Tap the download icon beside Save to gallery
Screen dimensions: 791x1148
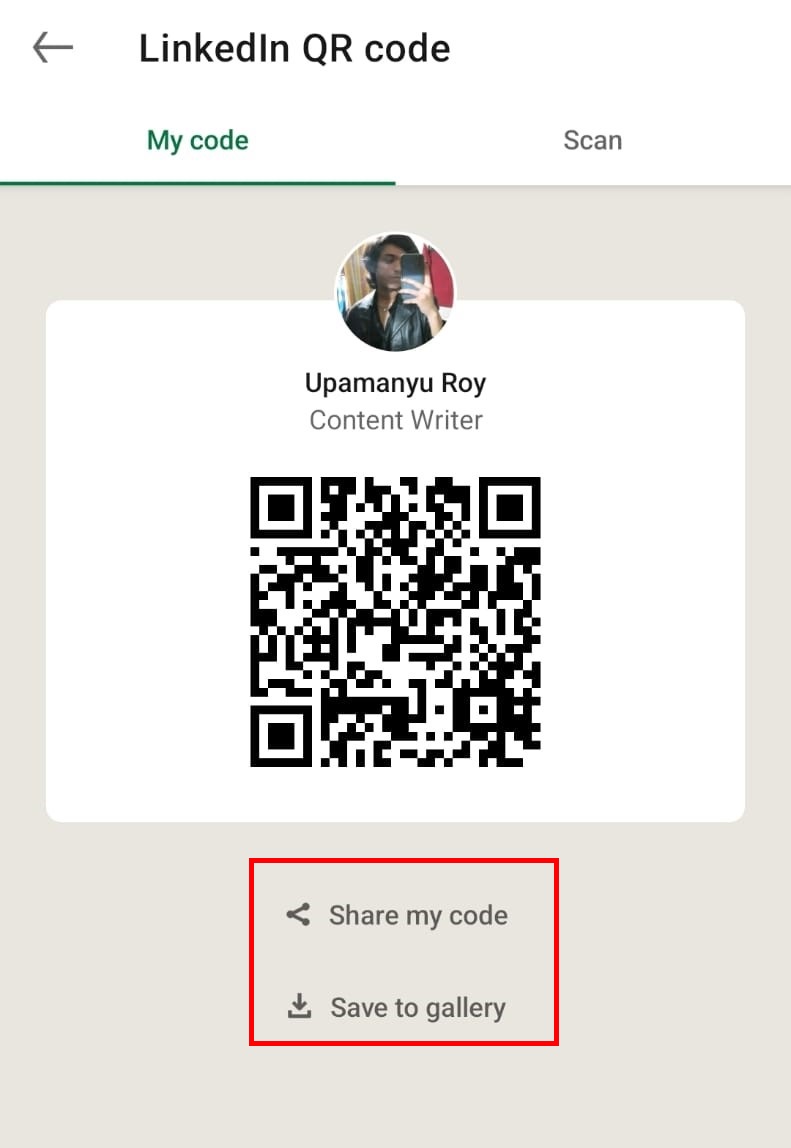299,1007
